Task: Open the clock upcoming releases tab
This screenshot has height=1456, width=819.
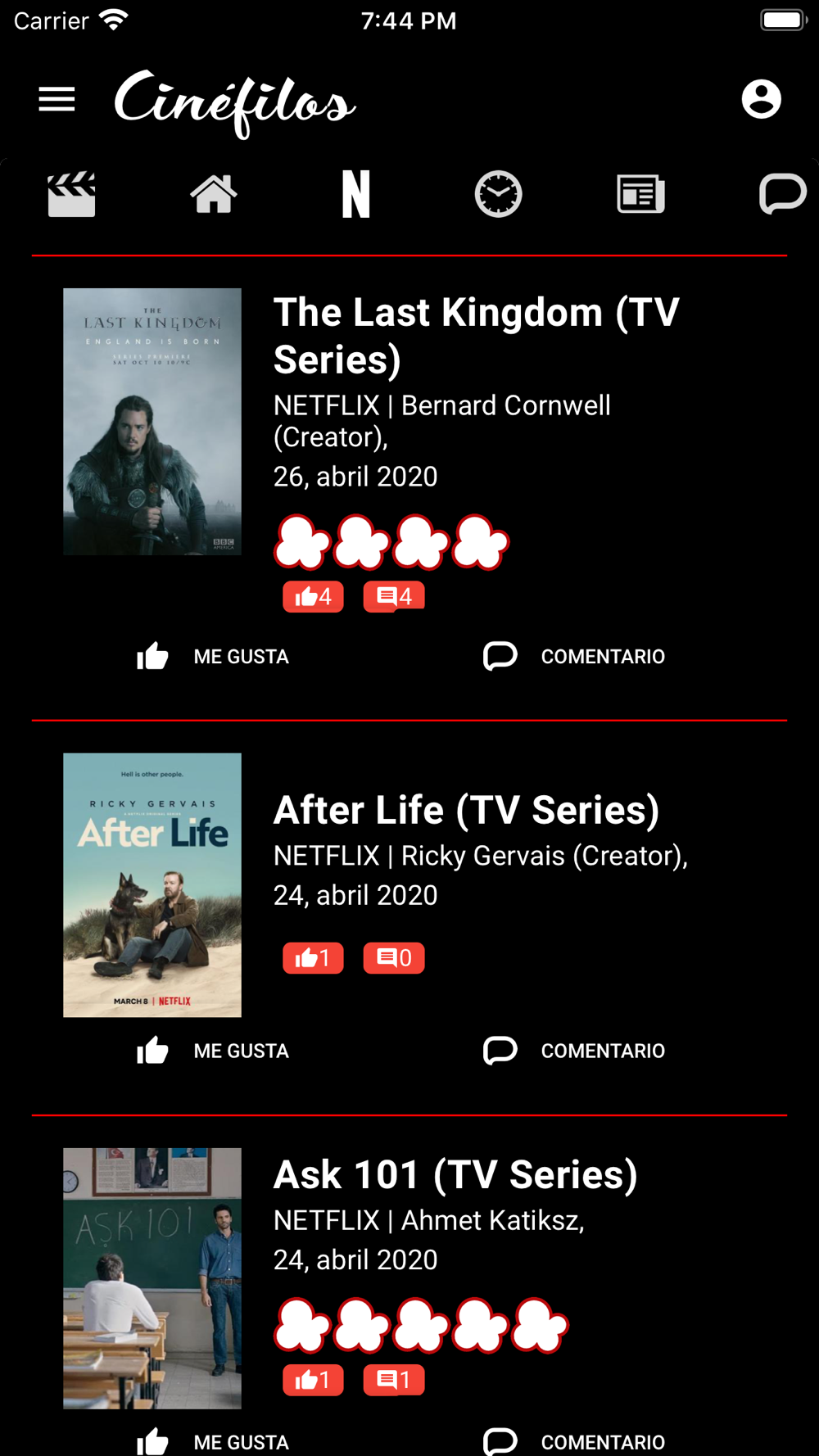Action: [498, 195]
